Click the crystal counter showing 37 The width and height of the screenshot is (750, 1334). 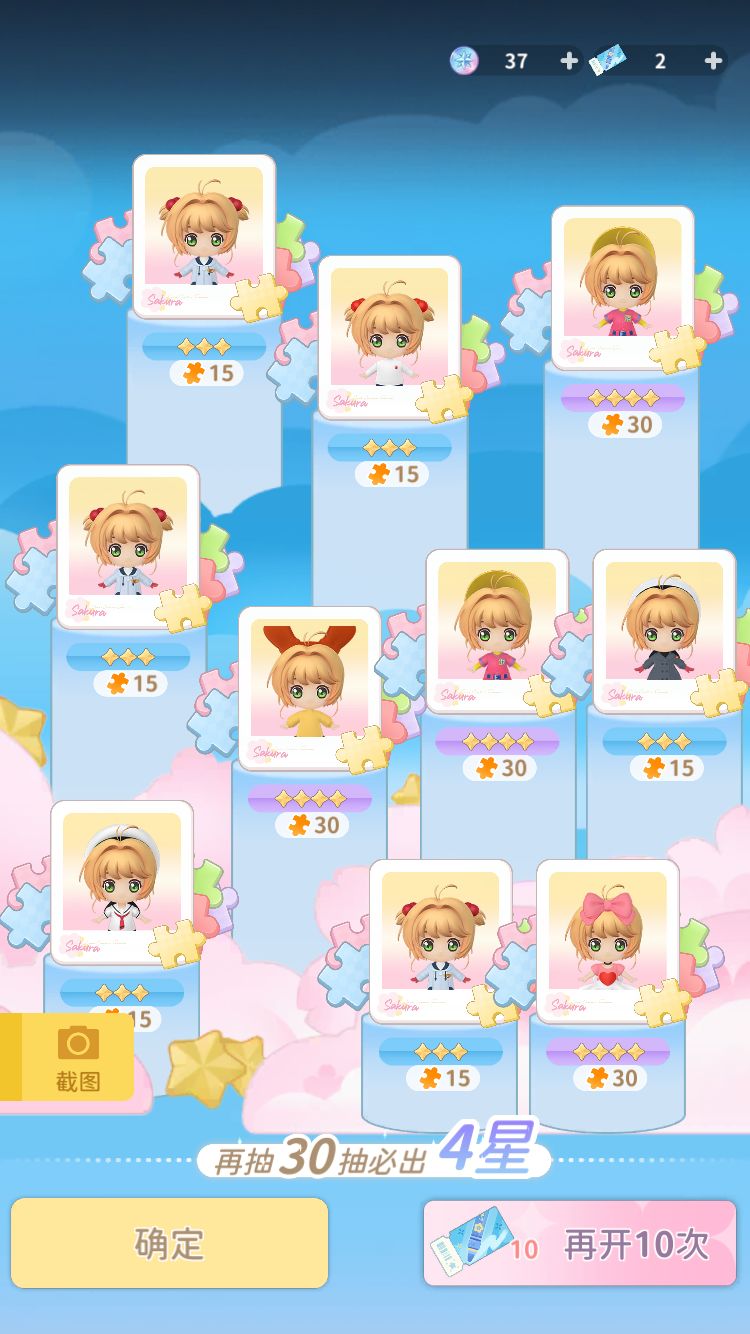pyautogui.click(x=516, y=61)
